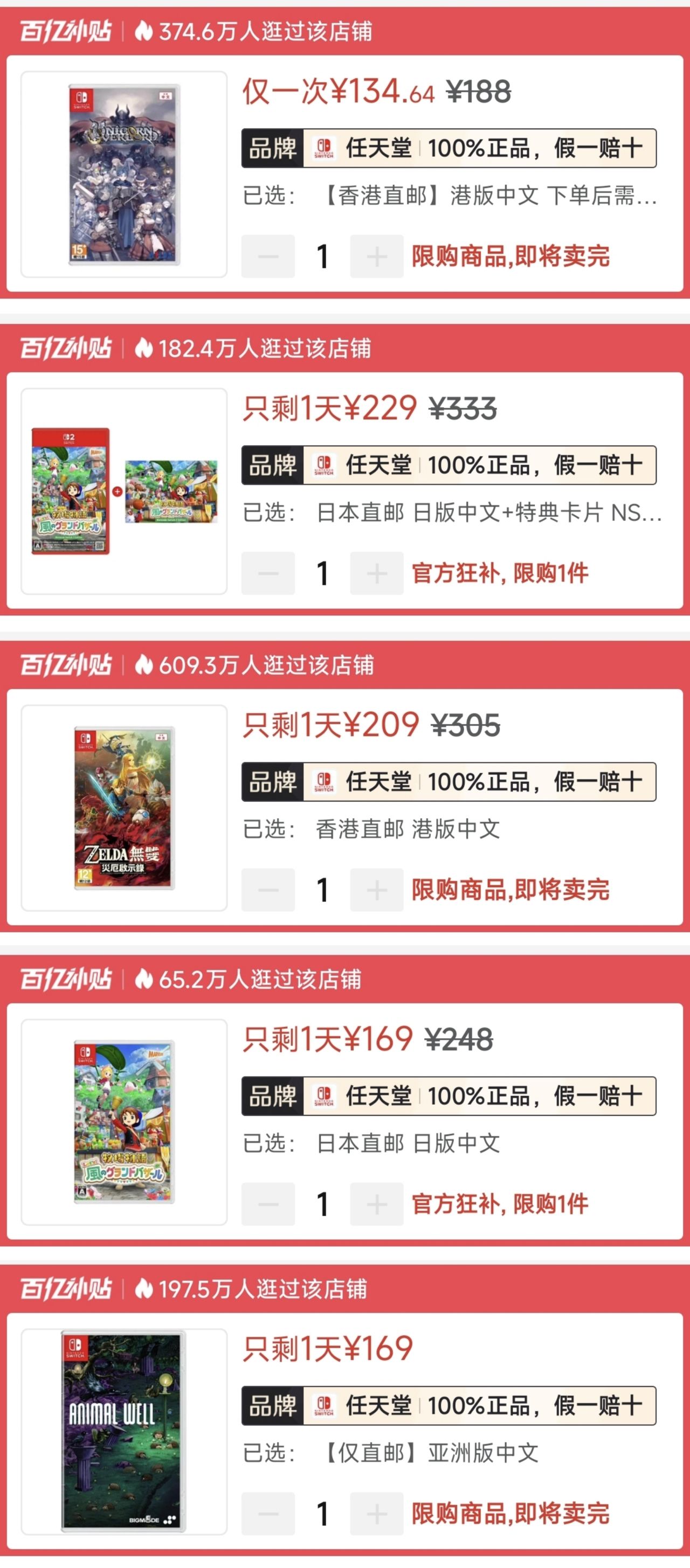Screen dimensions: 690x1568
Task: Open the Zelda無雙 product image
Action: point(123,808)
